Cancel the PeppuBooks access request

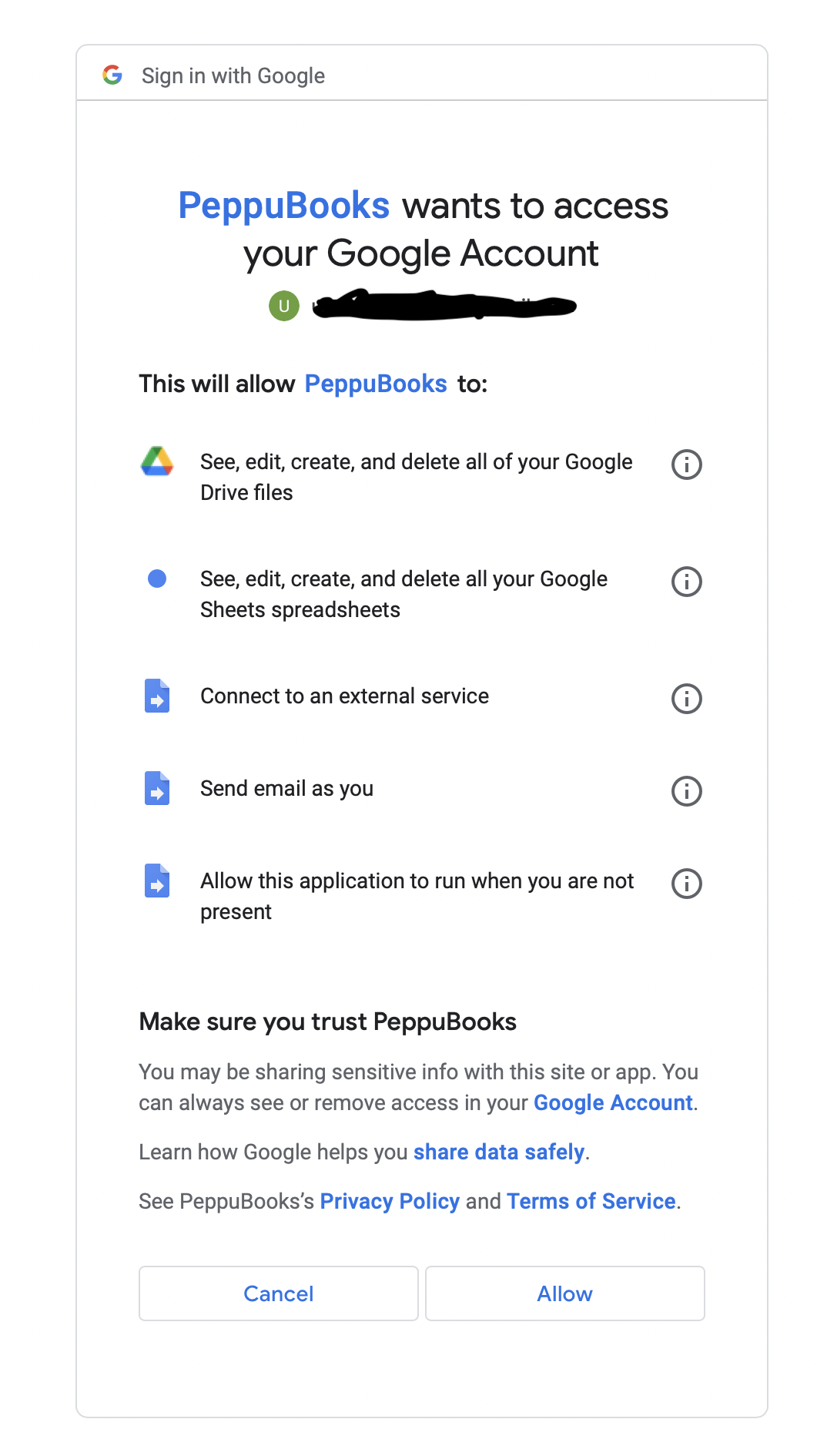279,1293
